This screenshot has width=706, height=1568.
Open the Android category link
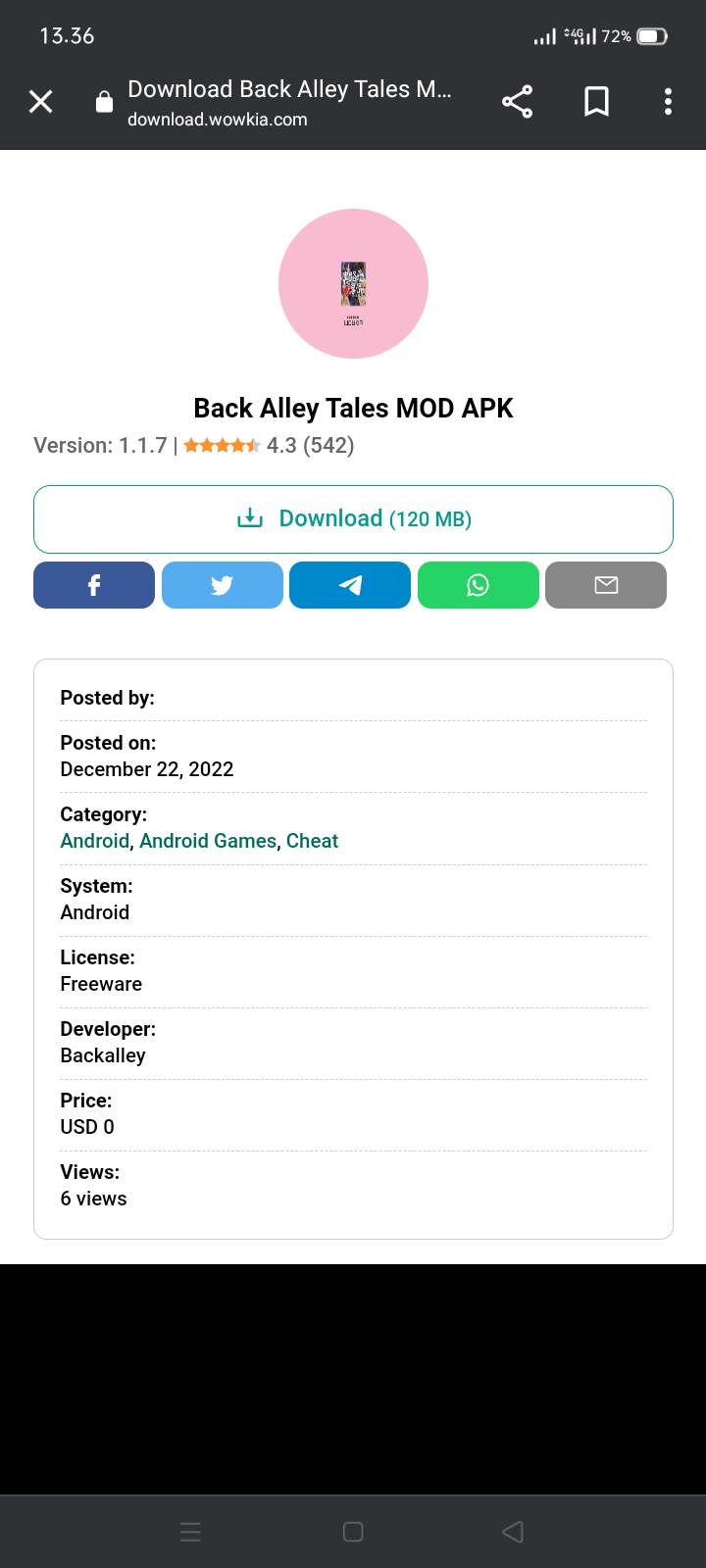point(95,841)
